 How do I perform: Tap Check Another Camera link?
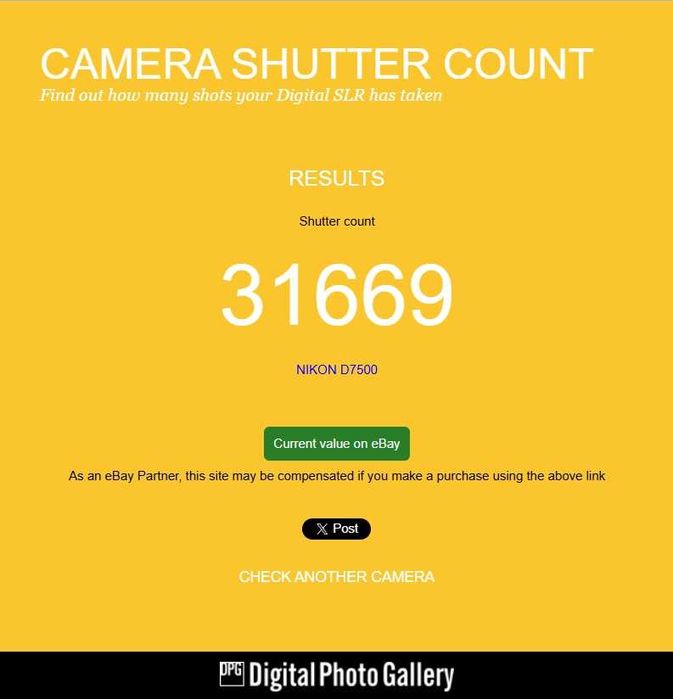[x=336, y=577]
